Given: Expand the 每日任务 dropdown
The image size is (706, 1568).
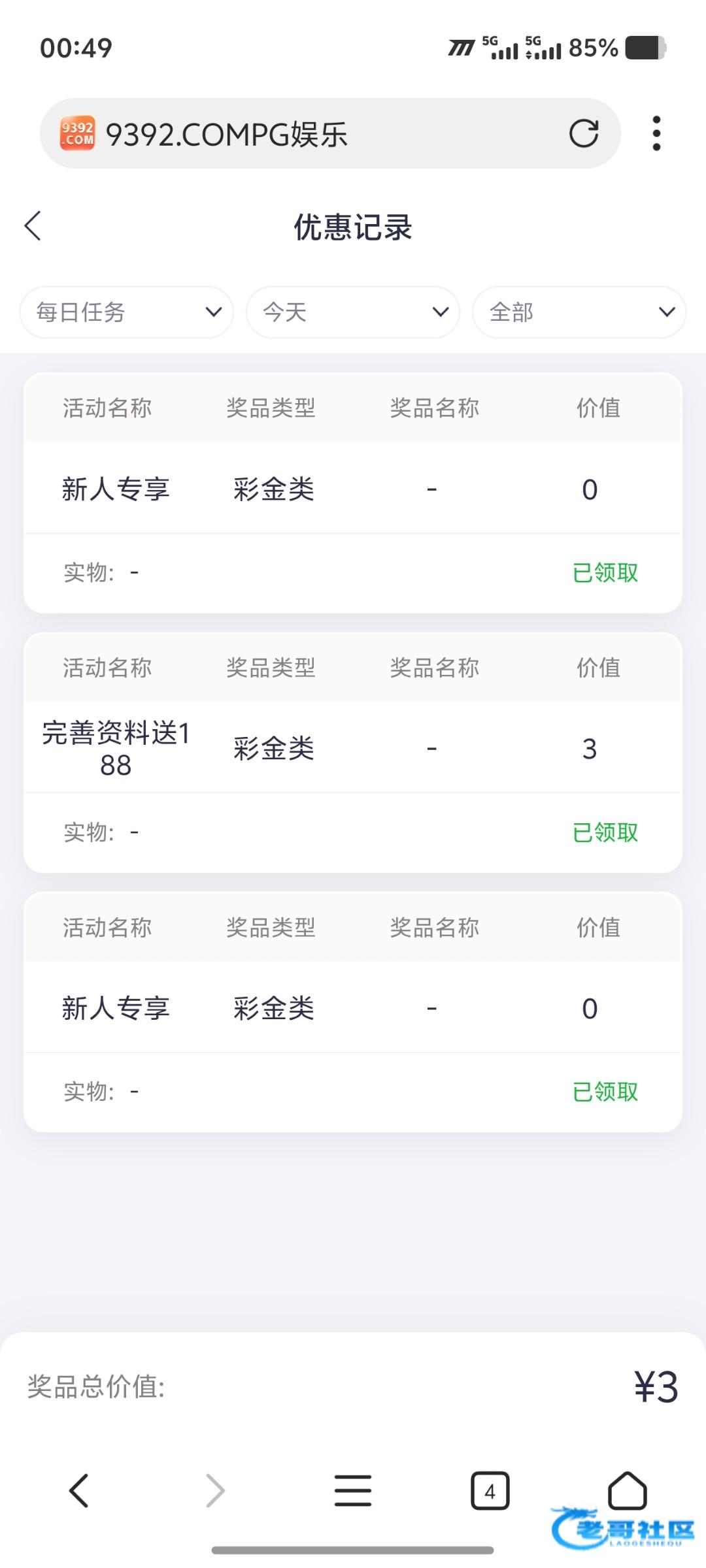Looking at the screenshot, I should tap(127, 312).
